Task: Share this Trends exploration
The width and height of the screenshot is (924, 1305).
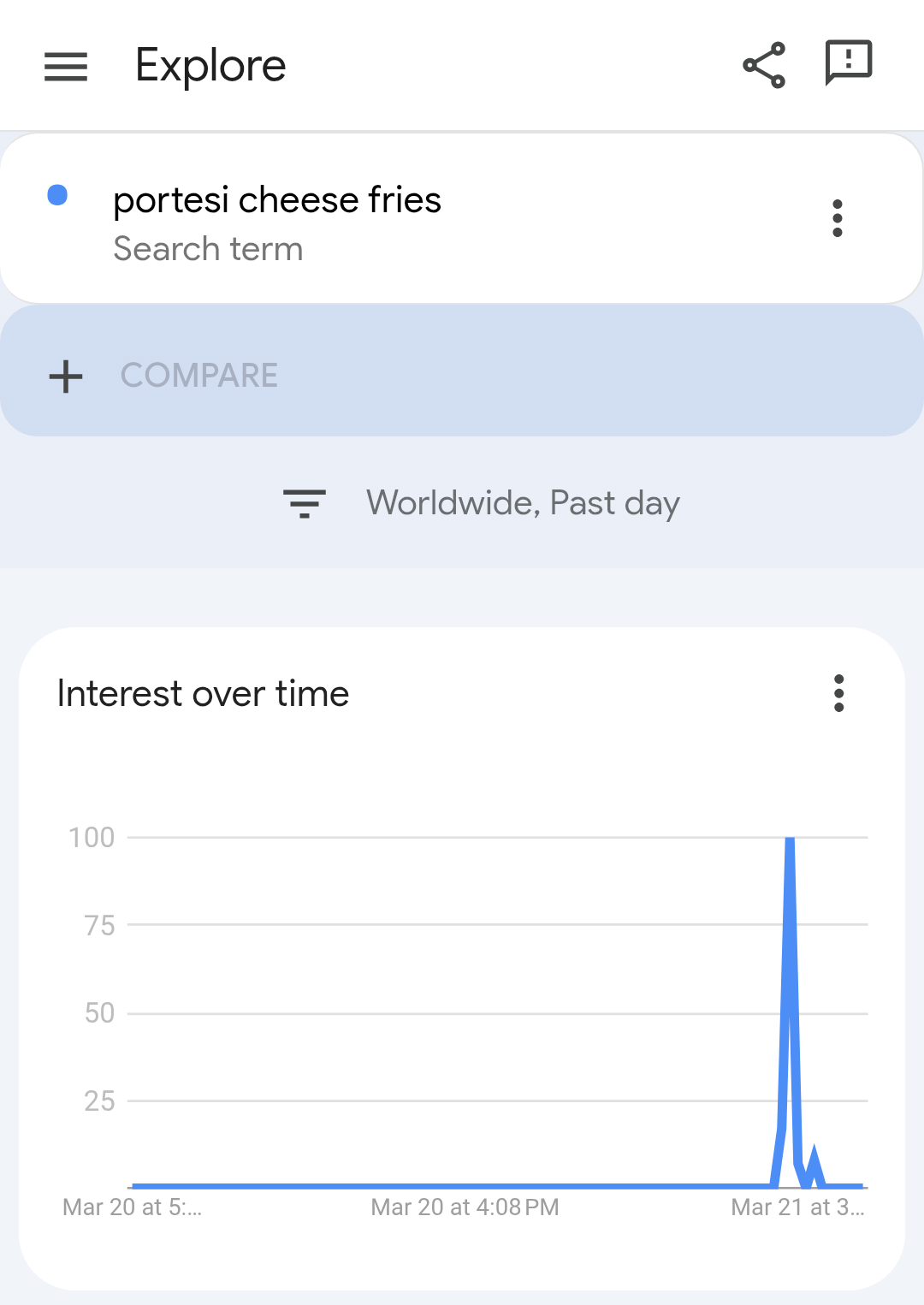Action: click(x=764, y=65)
